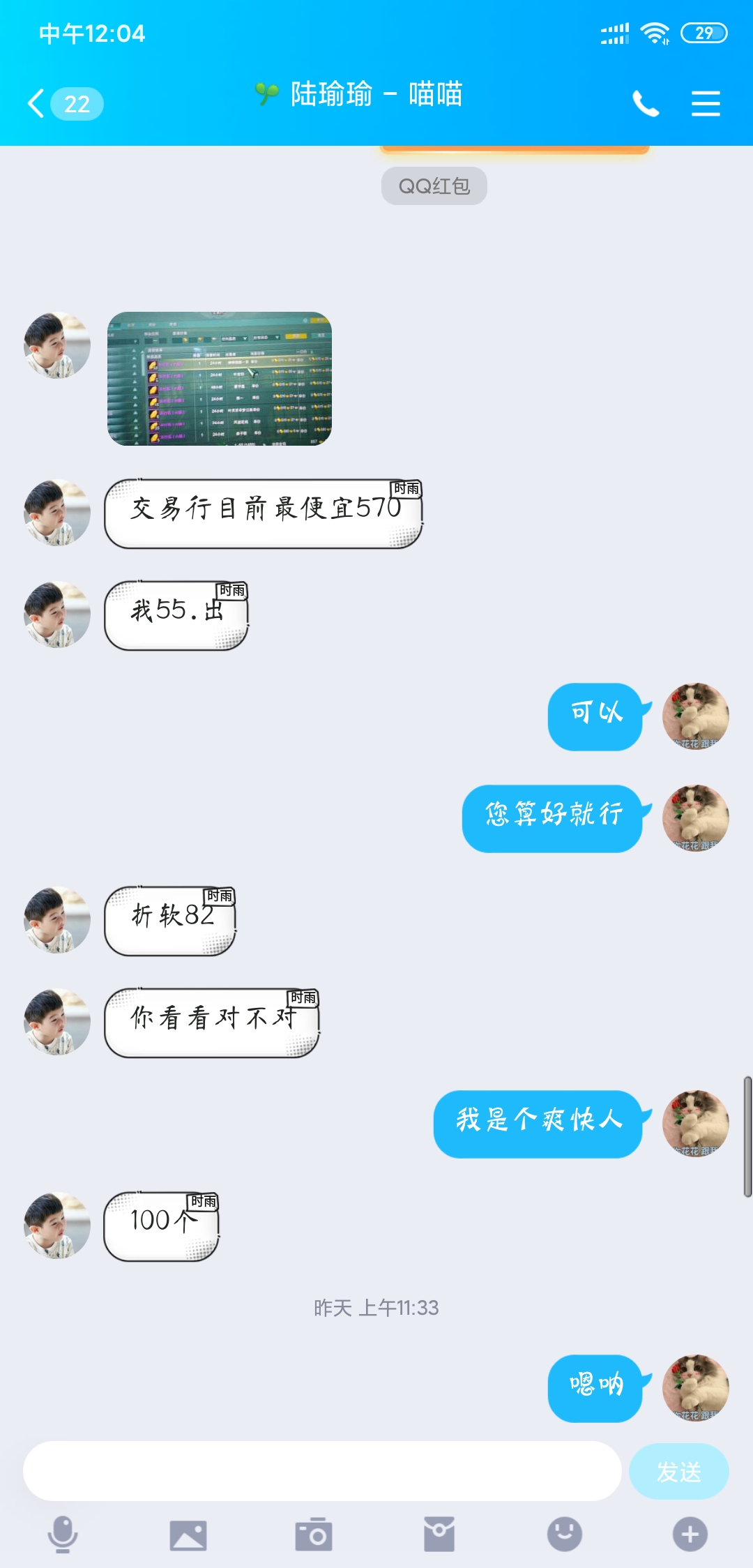Send a red packet
753x1568 pixels.
pyautogui.click(x=439, y=1535)
